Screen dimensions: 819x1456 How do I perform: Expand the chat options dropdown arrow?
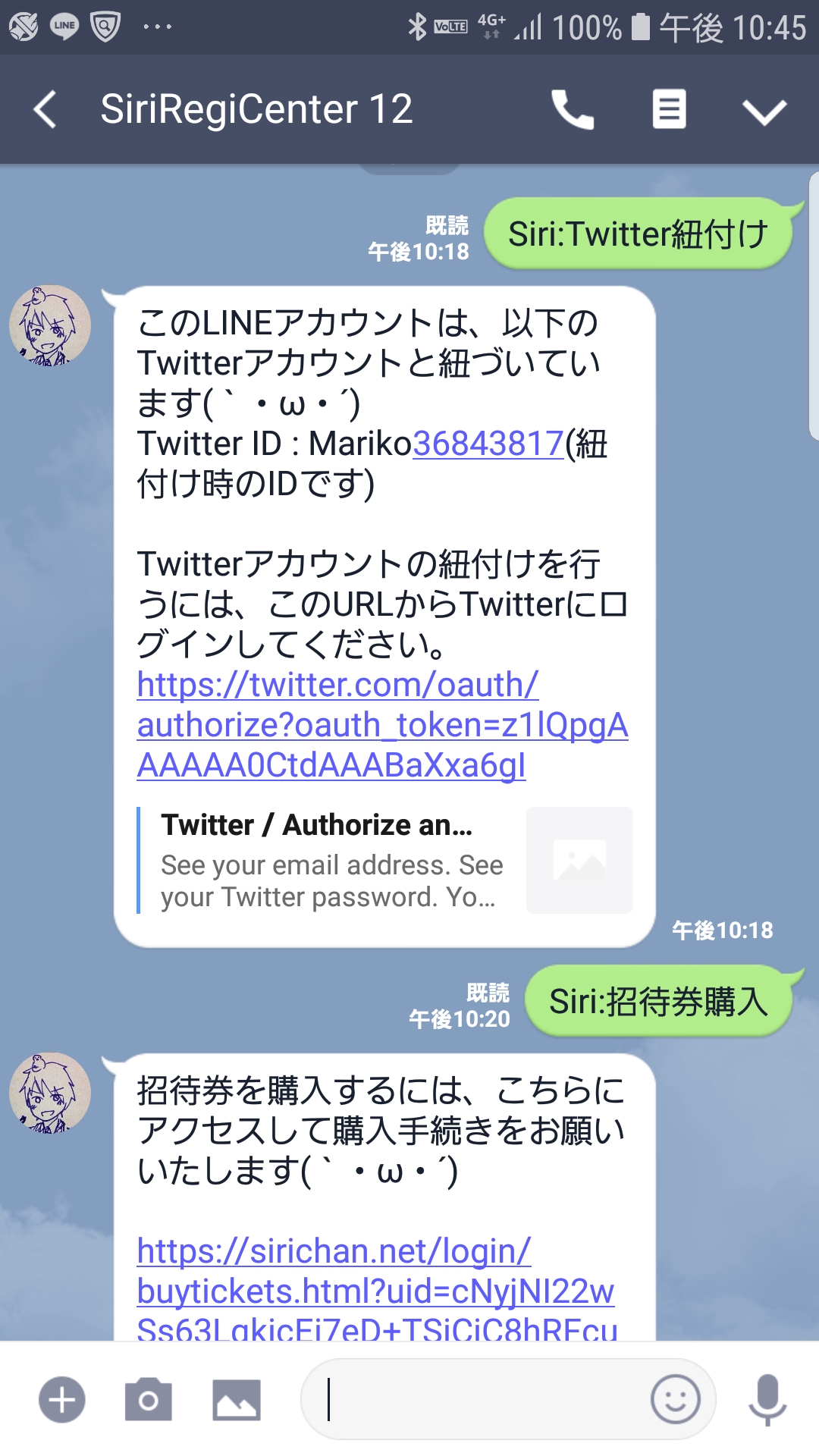click(x=764, y=111)
